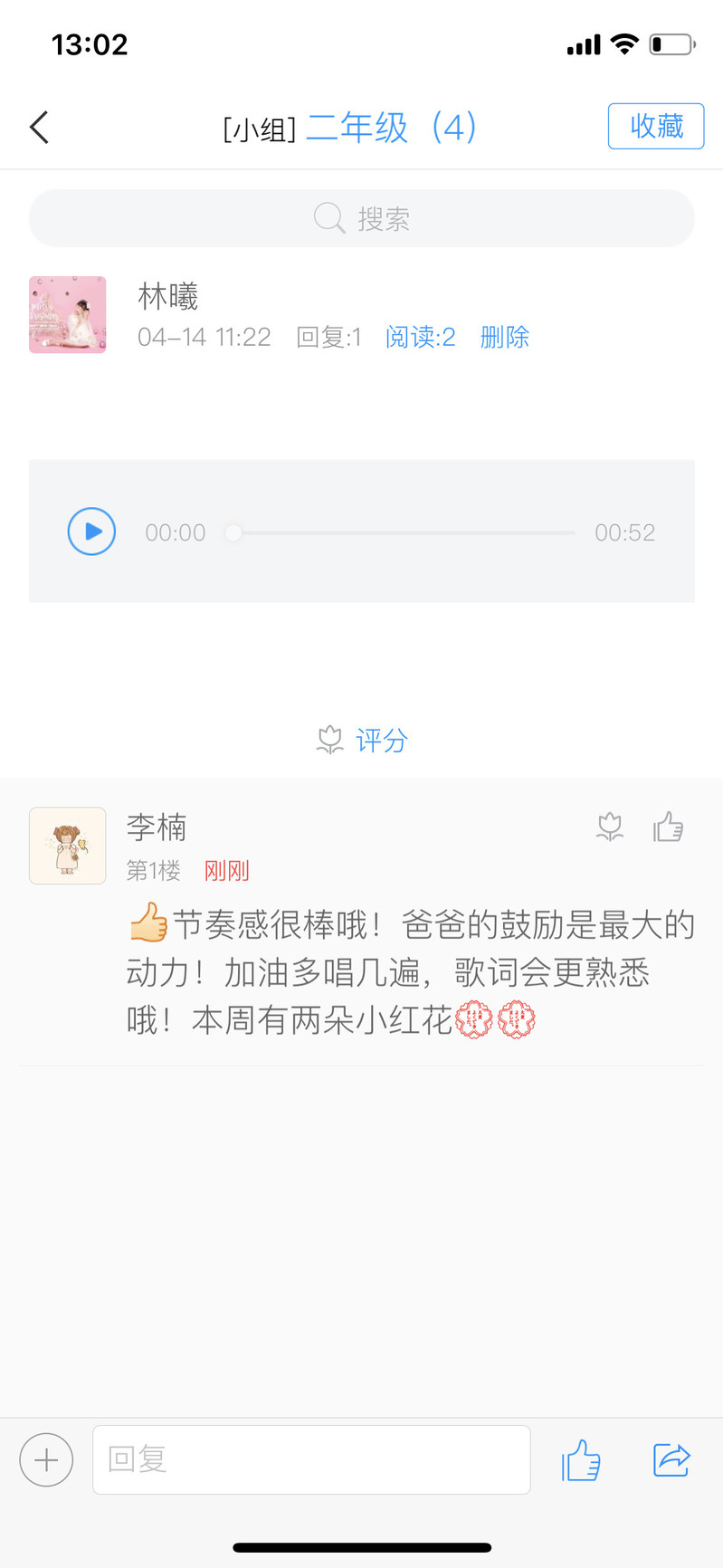Go back using the top-left arrow
Screen dimensions: 723x1568
(x=39, y=128)
